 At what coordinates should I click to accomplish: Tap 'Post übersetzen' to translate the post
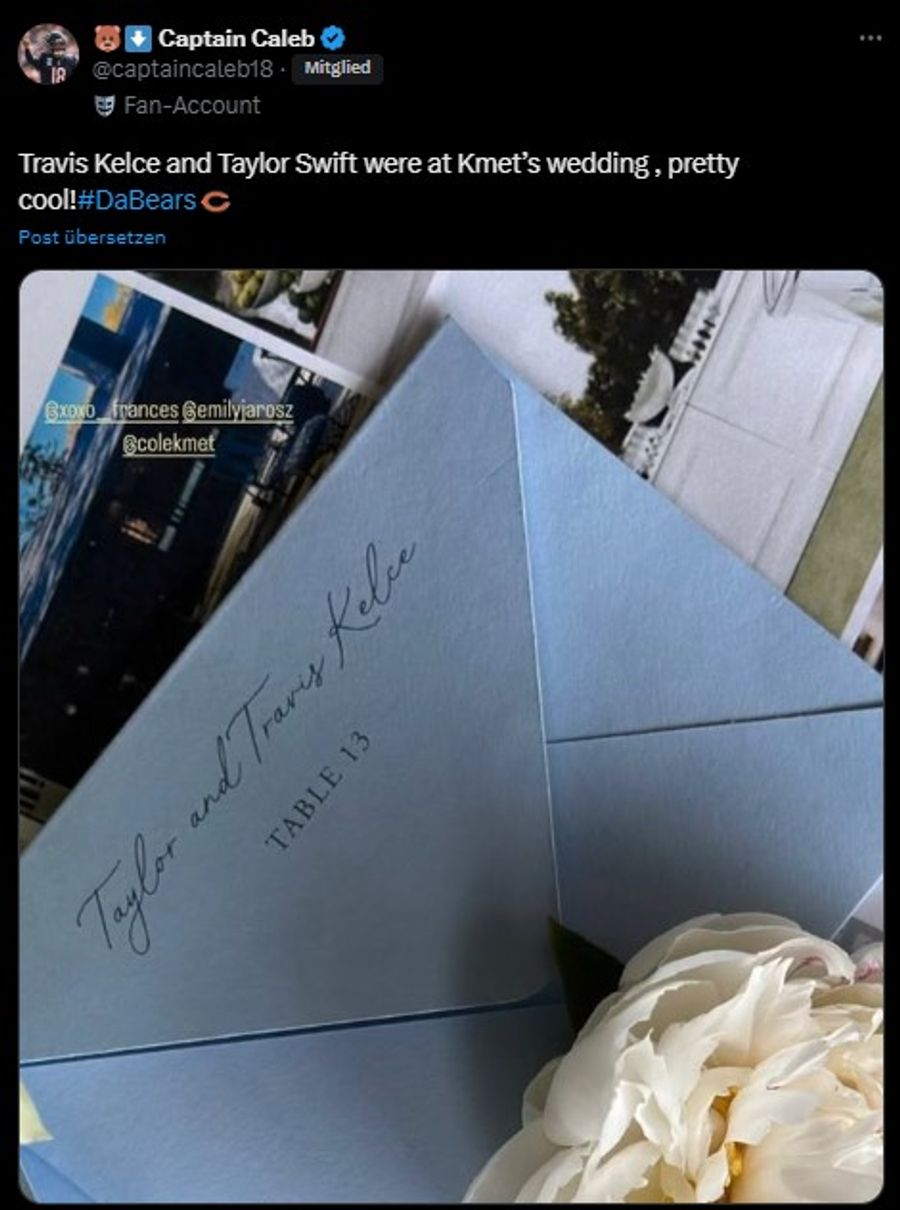click(x=92, y=237)
